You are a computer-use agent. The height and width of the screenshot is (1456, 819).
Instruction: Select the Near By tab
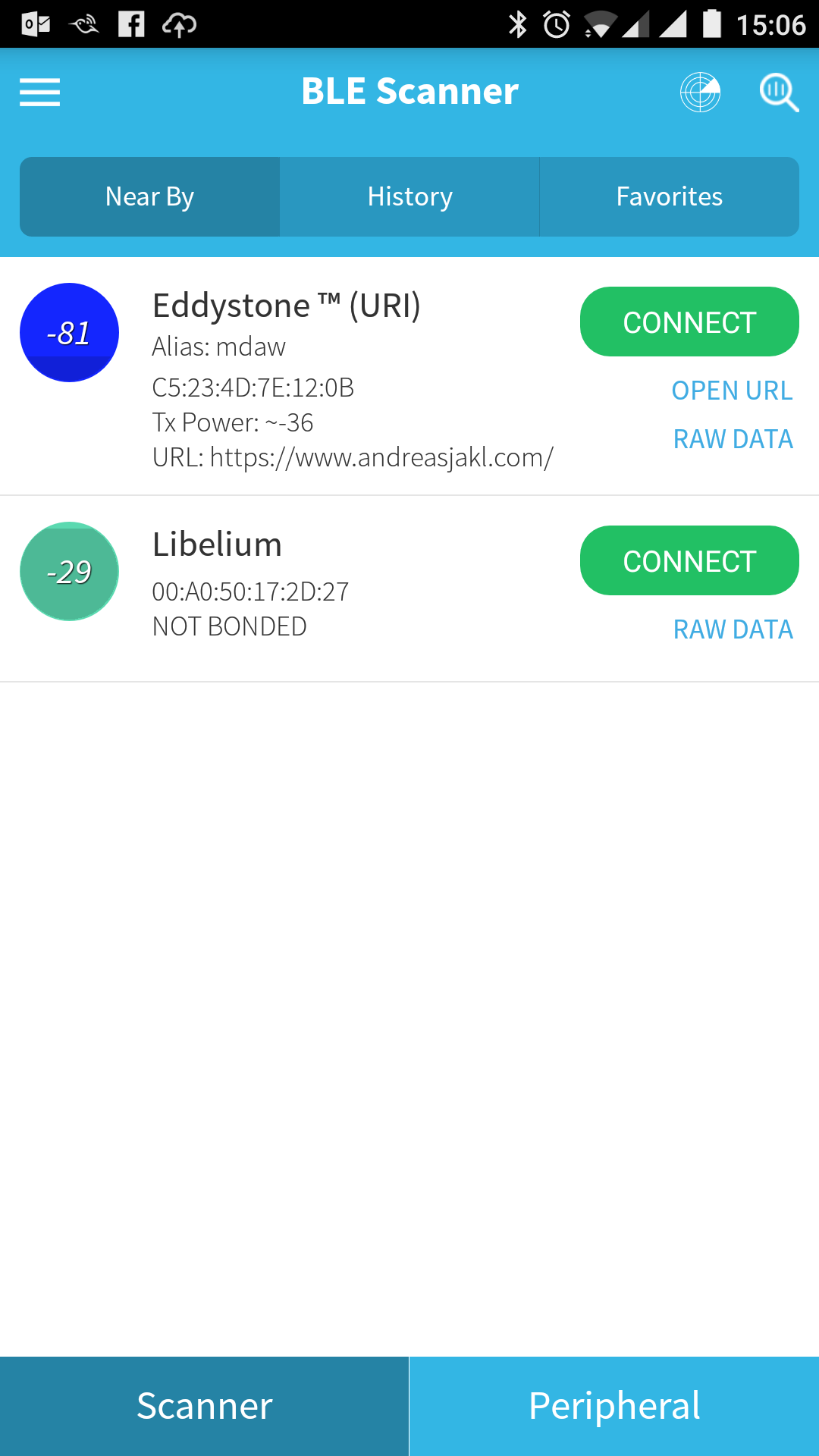150,196
